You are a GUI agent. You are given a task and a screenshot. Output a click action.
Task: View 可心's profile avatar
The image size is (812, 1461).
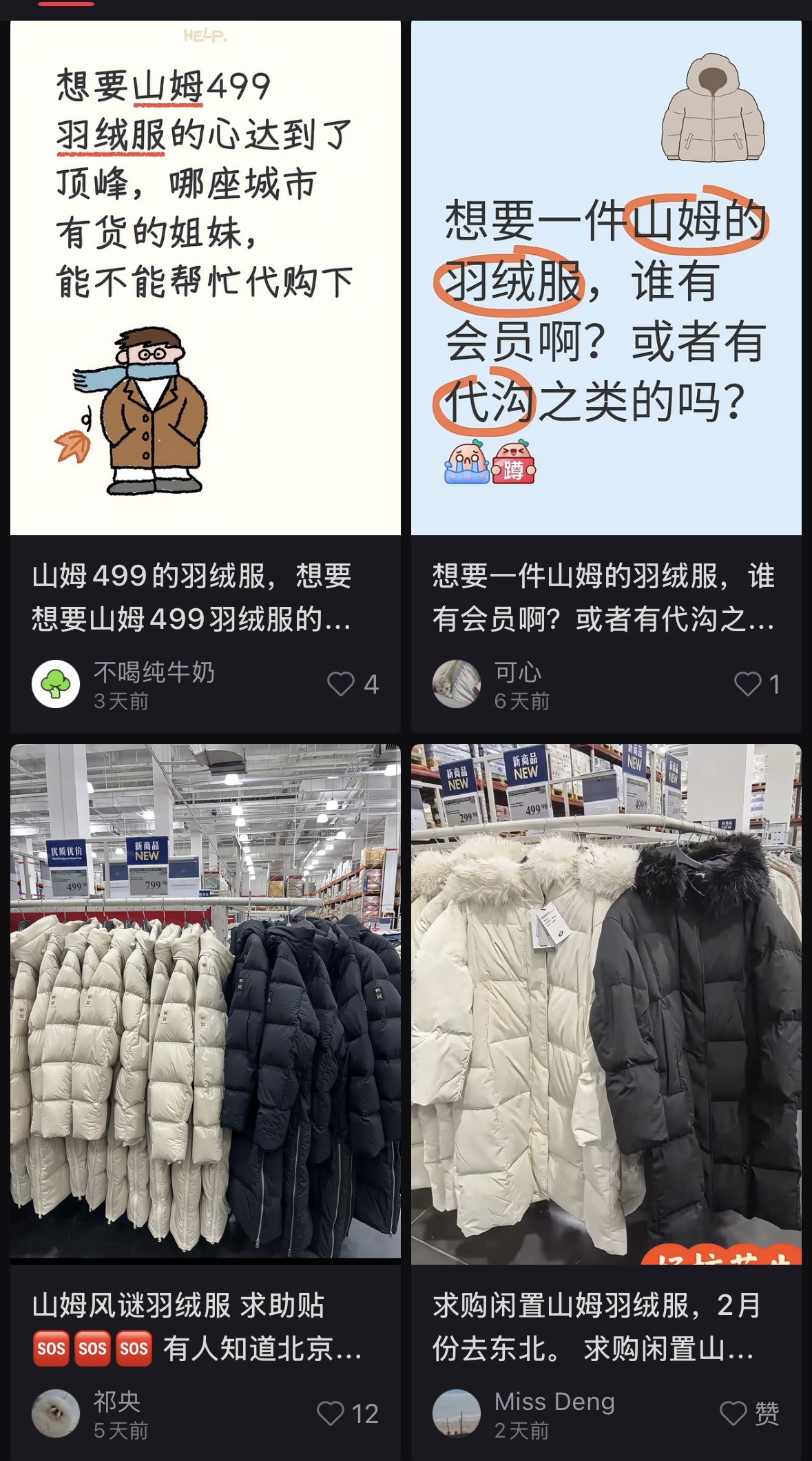pos(456,684)
